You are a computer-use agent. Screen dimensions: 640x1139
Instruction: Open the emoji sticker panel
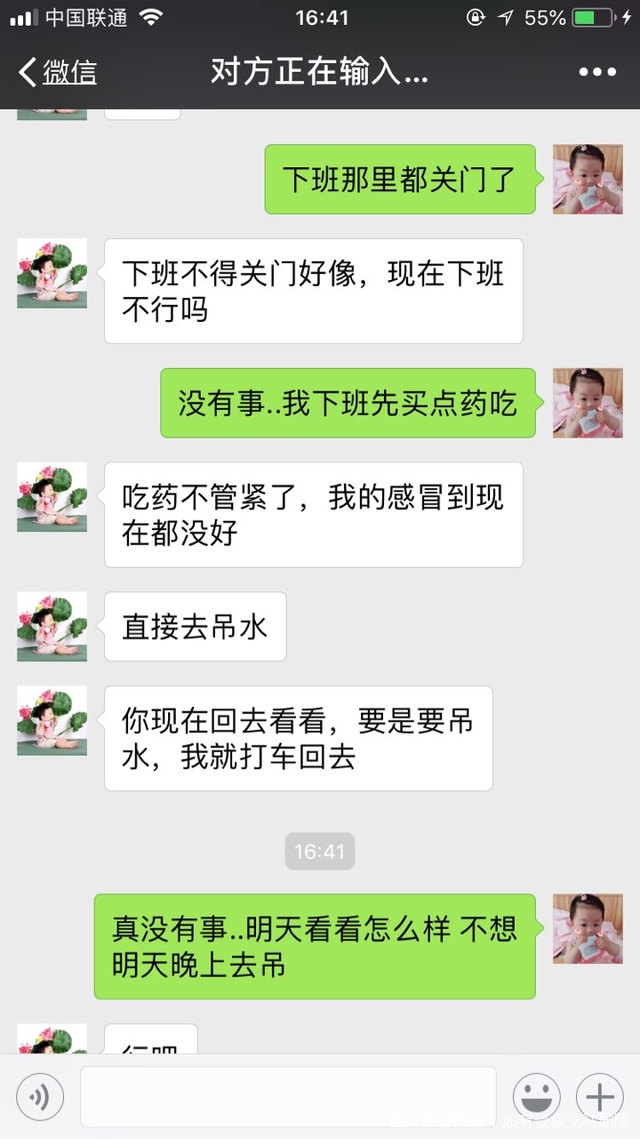click(536, 1097)
